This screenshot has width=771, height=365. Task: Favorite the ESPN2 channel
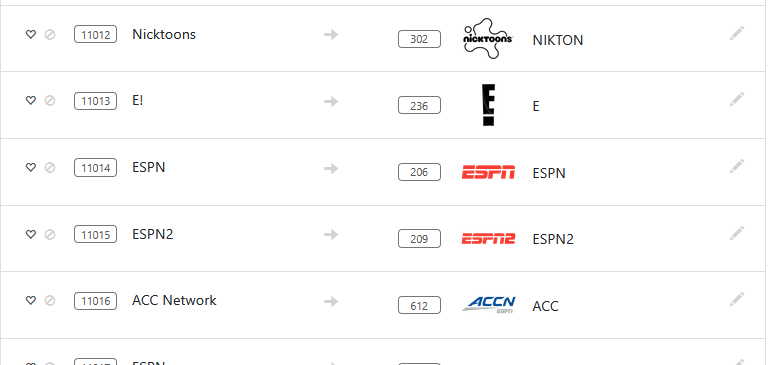[x=30, y=234]
